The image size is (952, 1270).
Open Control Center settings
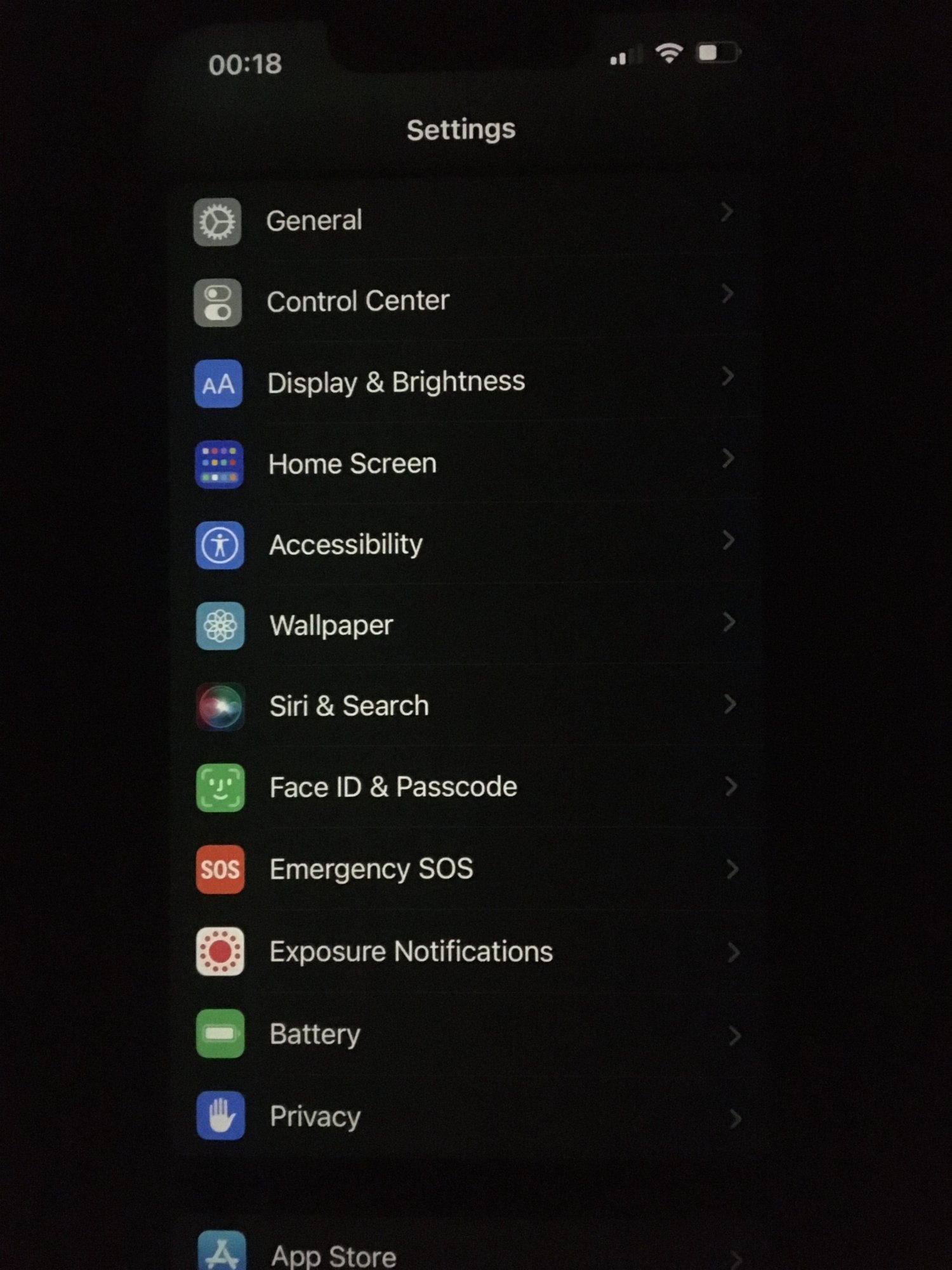coord(357,301)
